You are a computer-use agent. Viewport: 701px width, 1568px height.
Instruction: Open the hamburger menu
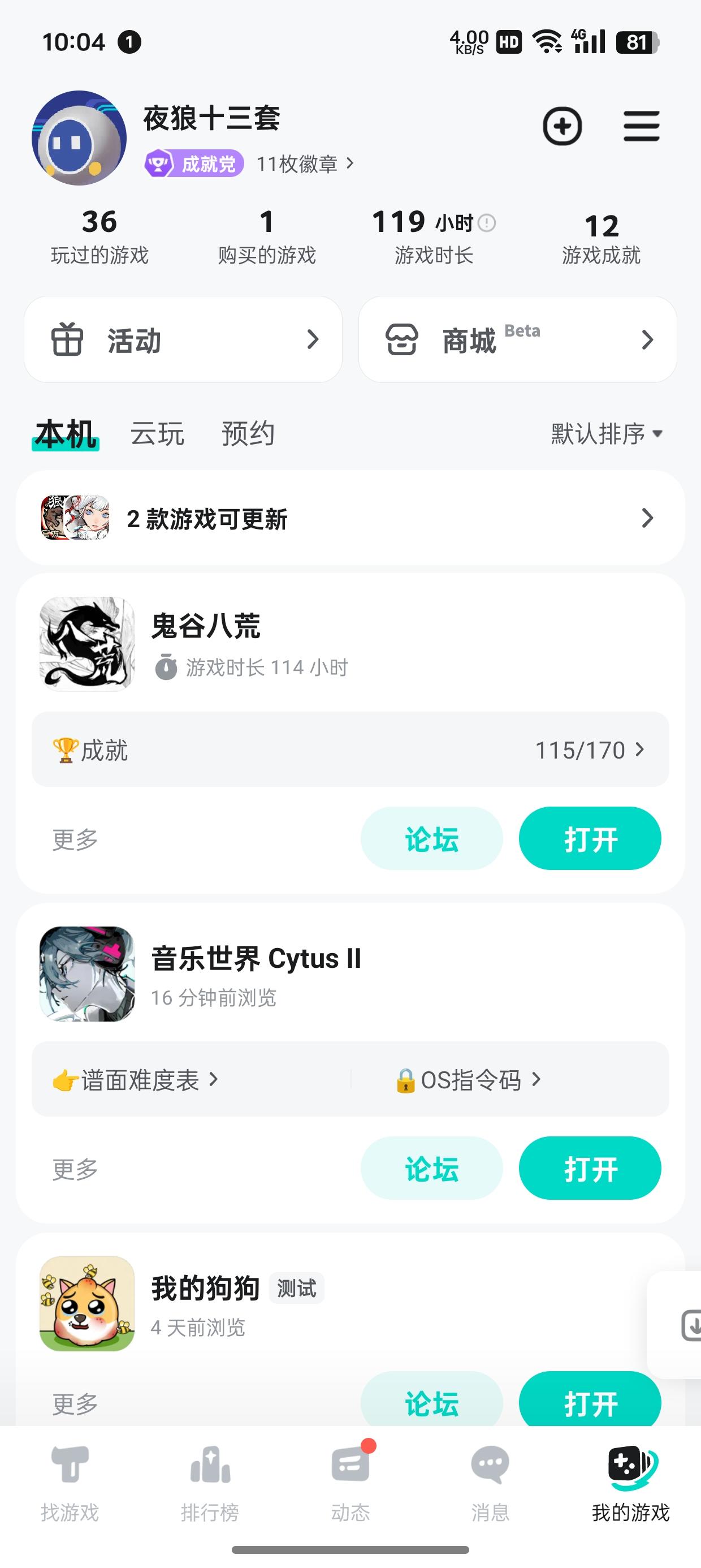point(642,127)
